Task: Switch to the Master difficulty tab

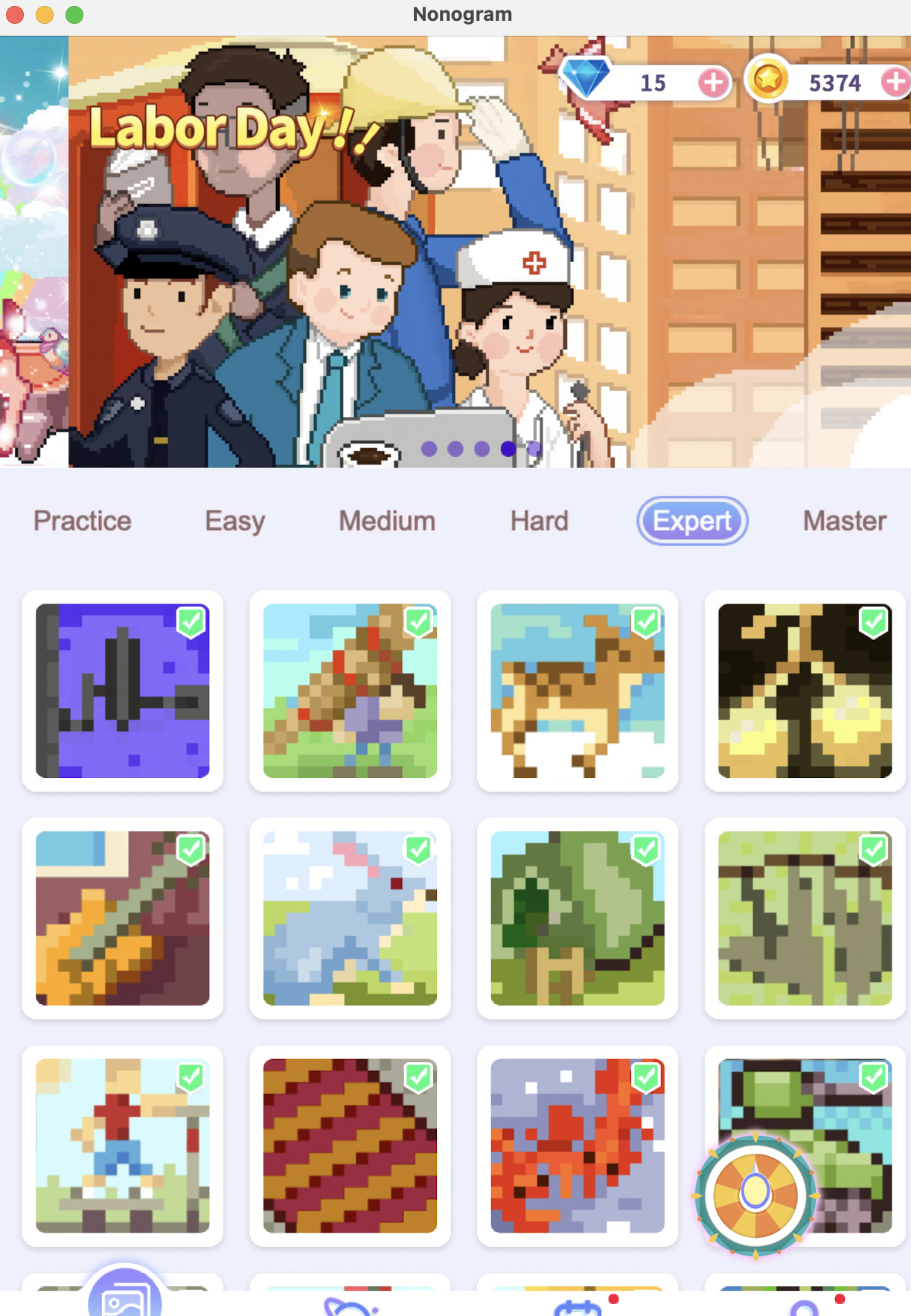Action: pyautogui.click(x=845, y=521)
